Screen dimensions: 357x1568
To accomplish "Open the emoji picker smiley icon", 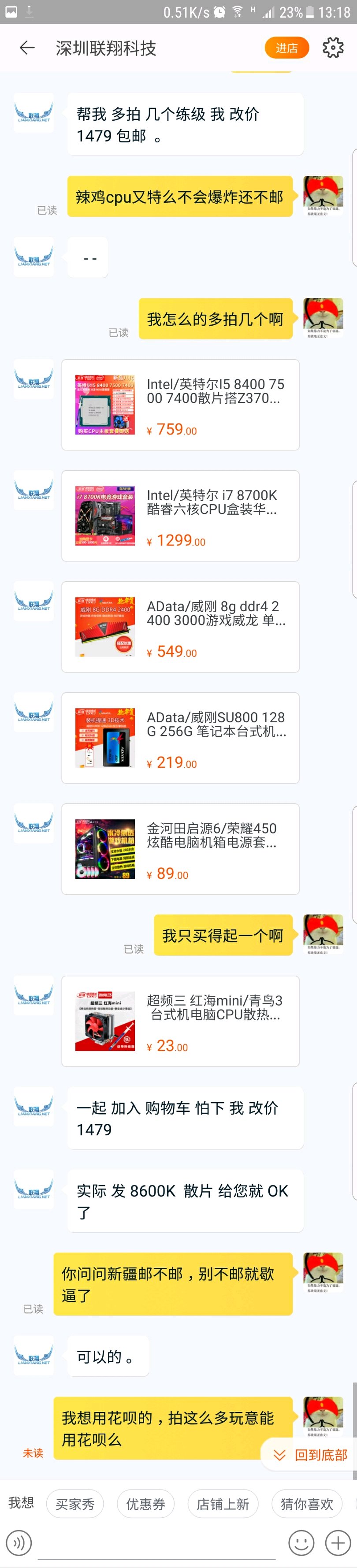I will click(301, 1543).
